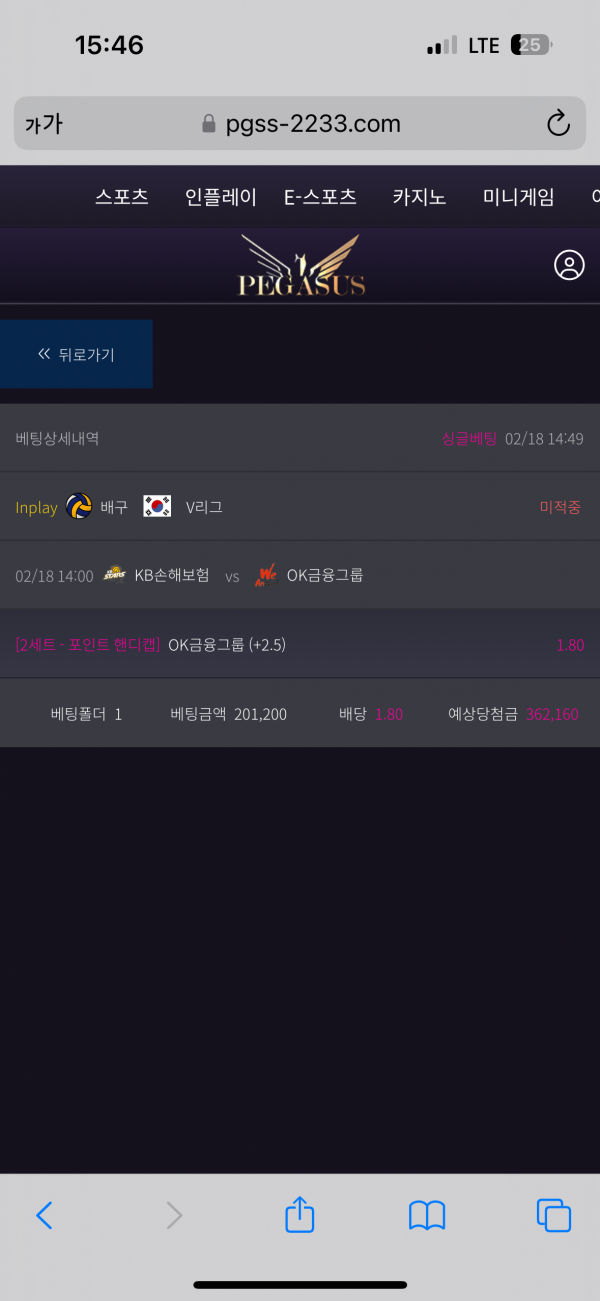This screenshot has width=600, height=1301.
Task: Open the 인플레이 section
Action: click(221, 197)
